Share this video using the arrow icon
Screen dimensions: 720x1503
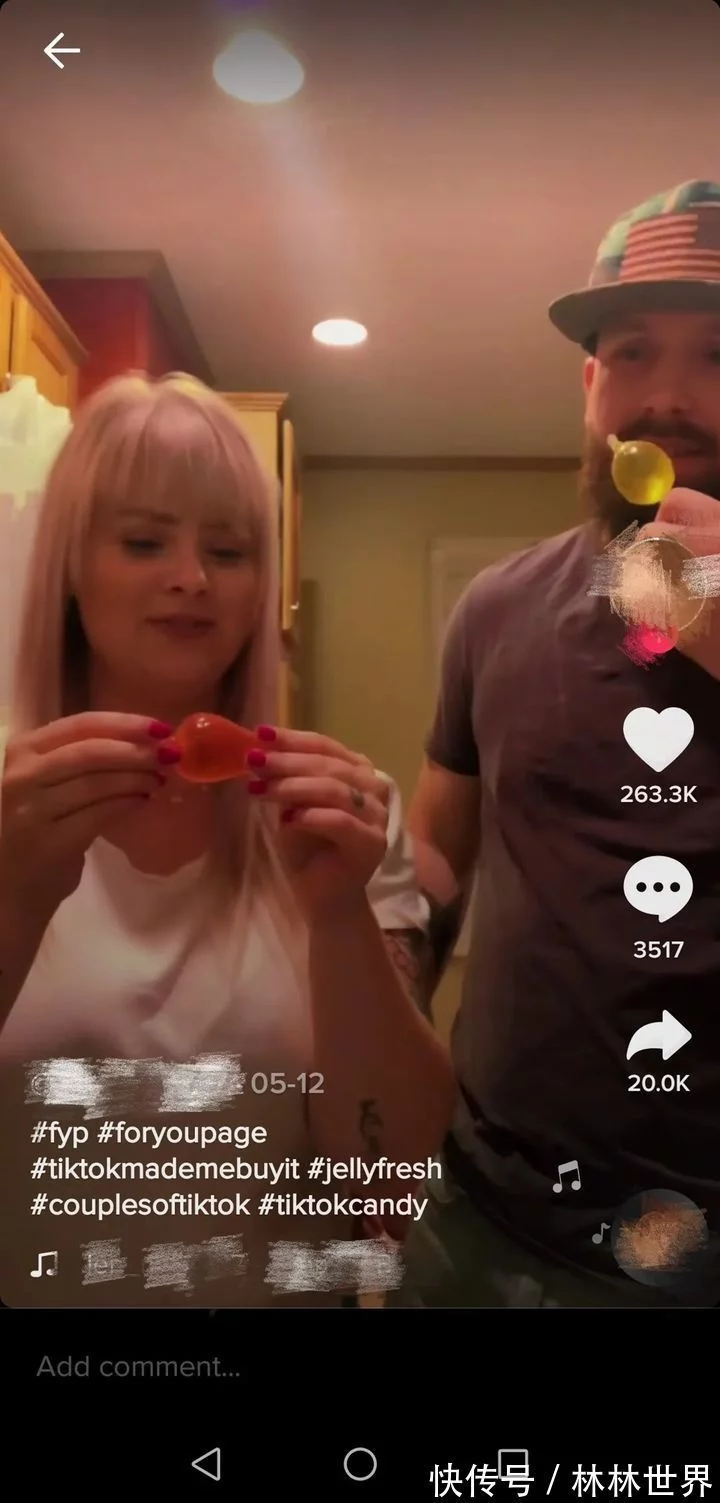click(658, 1037)
